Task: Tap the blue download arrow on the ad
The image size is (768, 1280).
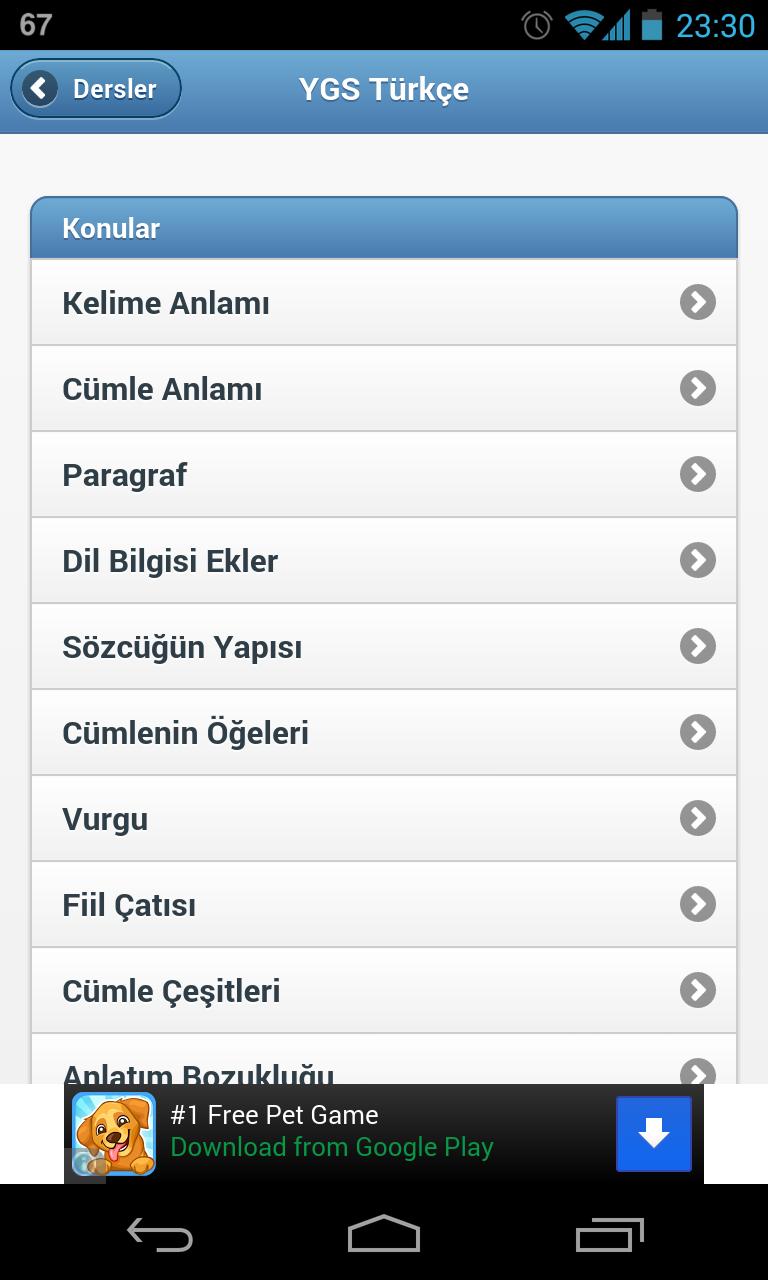Action: [653, 1134]
